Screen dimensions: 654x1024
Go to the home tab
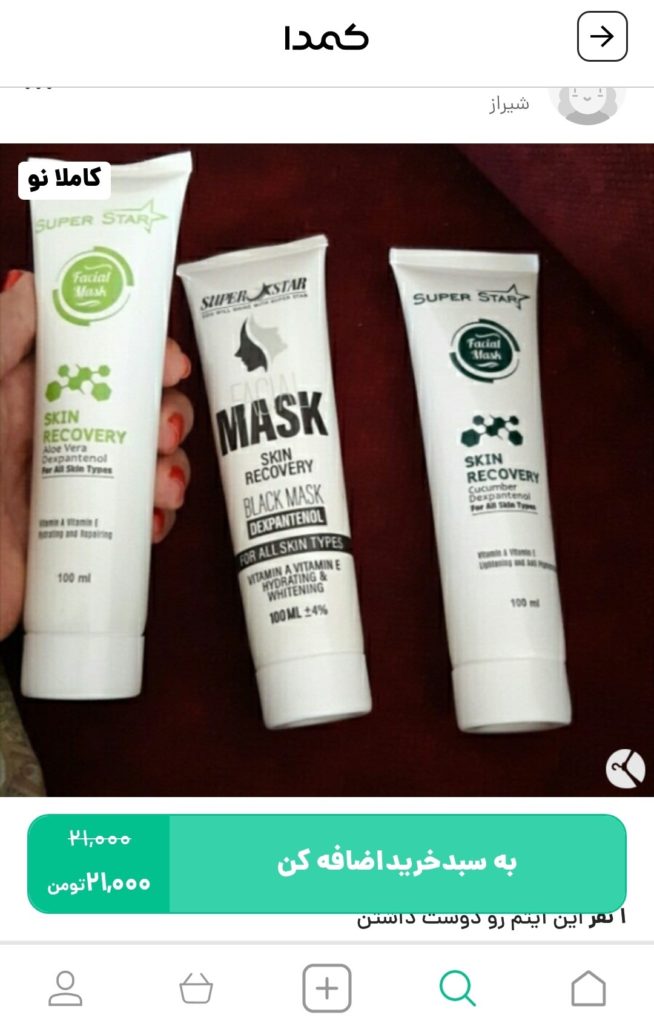click(x=588, y=988)
